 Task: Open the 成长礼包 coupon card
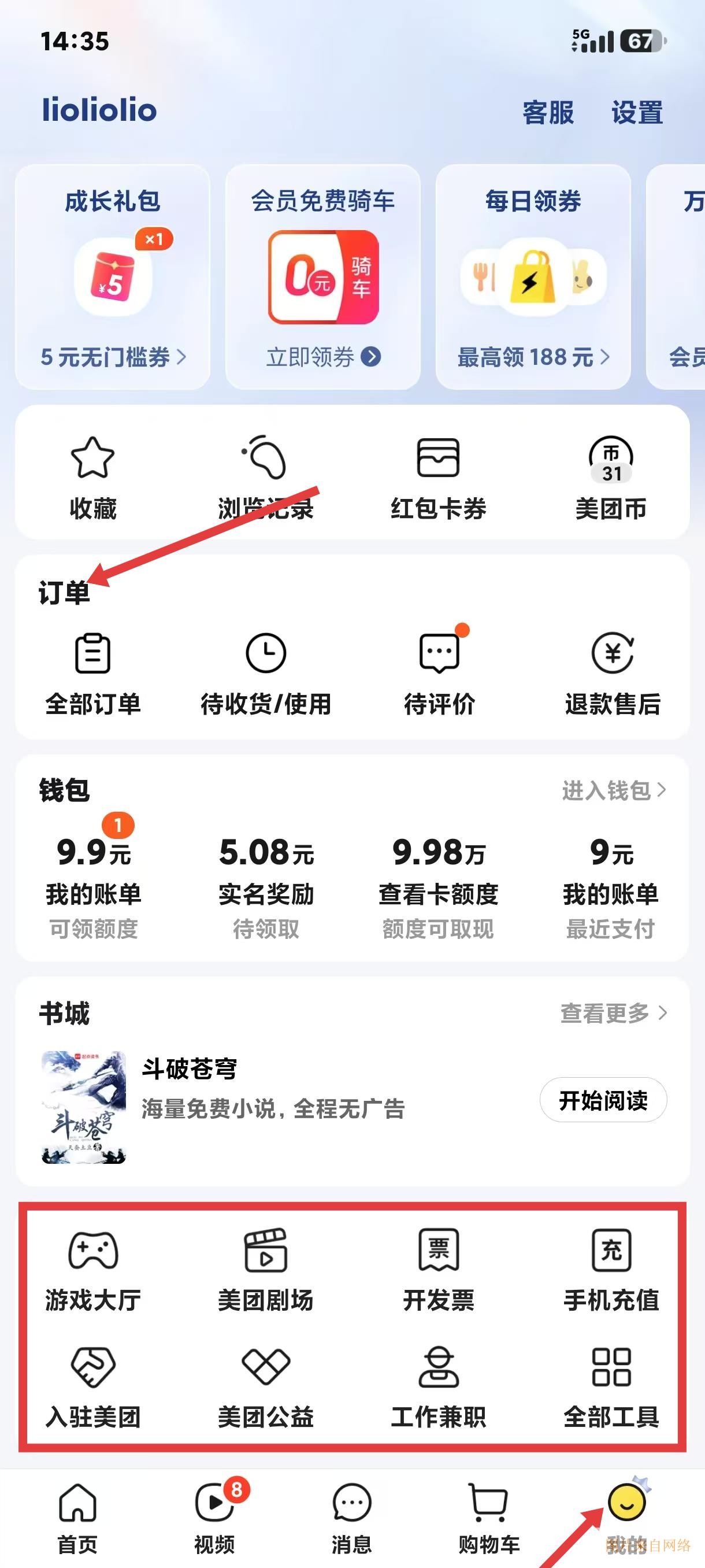coord(113,277)
